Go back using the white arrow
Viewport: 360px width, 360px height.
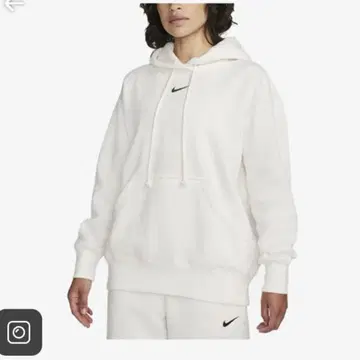point(15,4)
